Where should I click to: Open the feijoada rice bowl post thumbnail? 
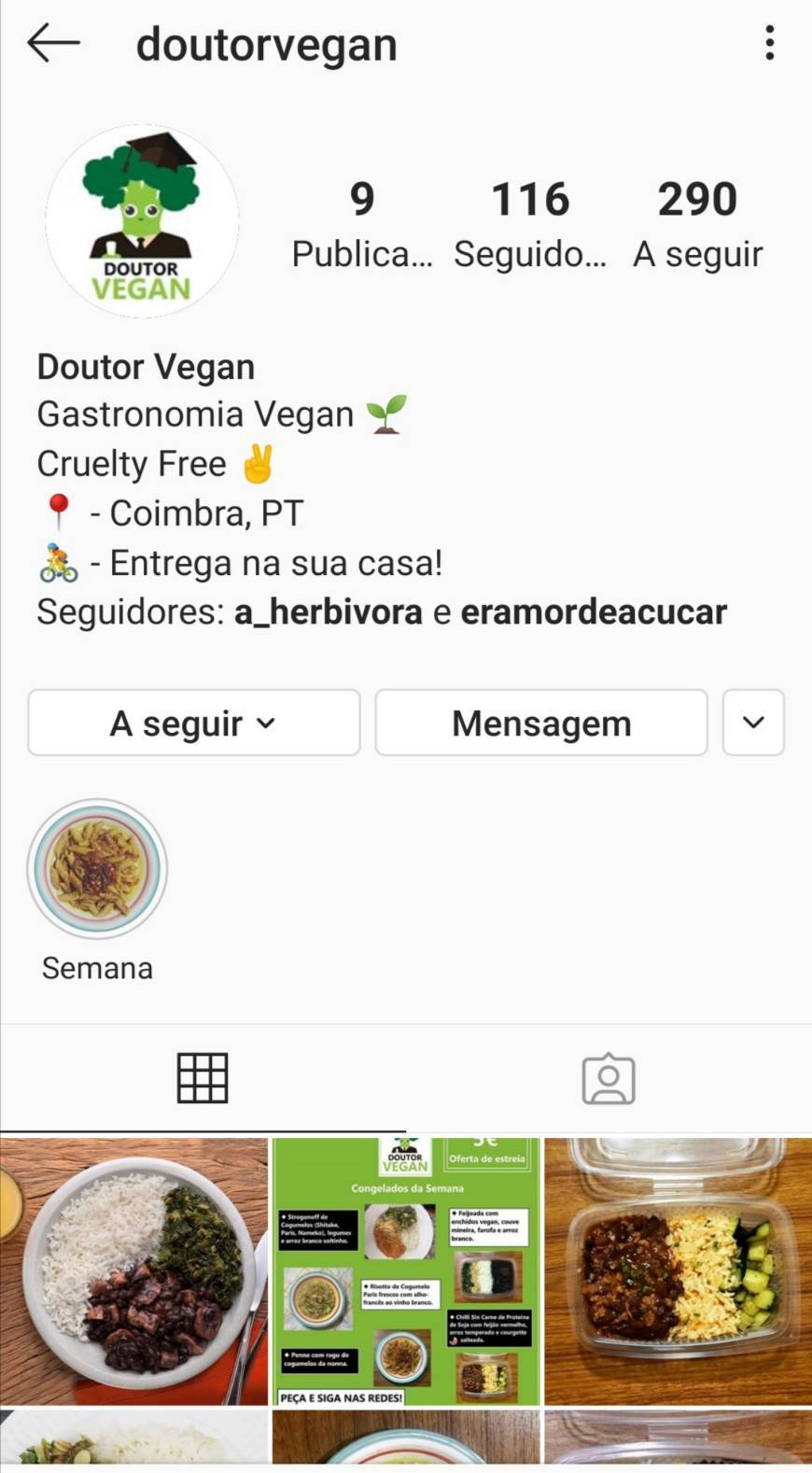tap(134, 1270)
